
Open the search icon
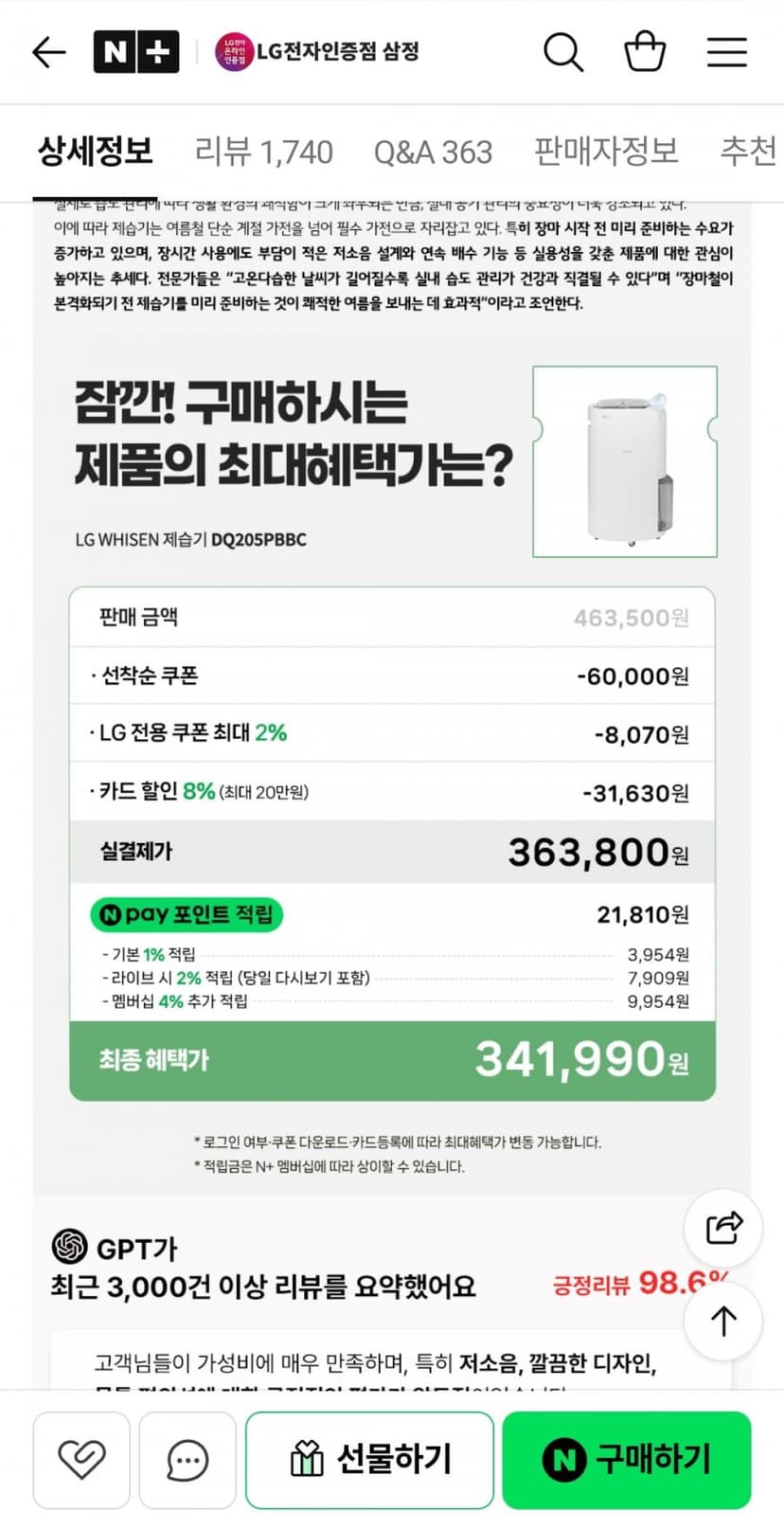(562, 52)
